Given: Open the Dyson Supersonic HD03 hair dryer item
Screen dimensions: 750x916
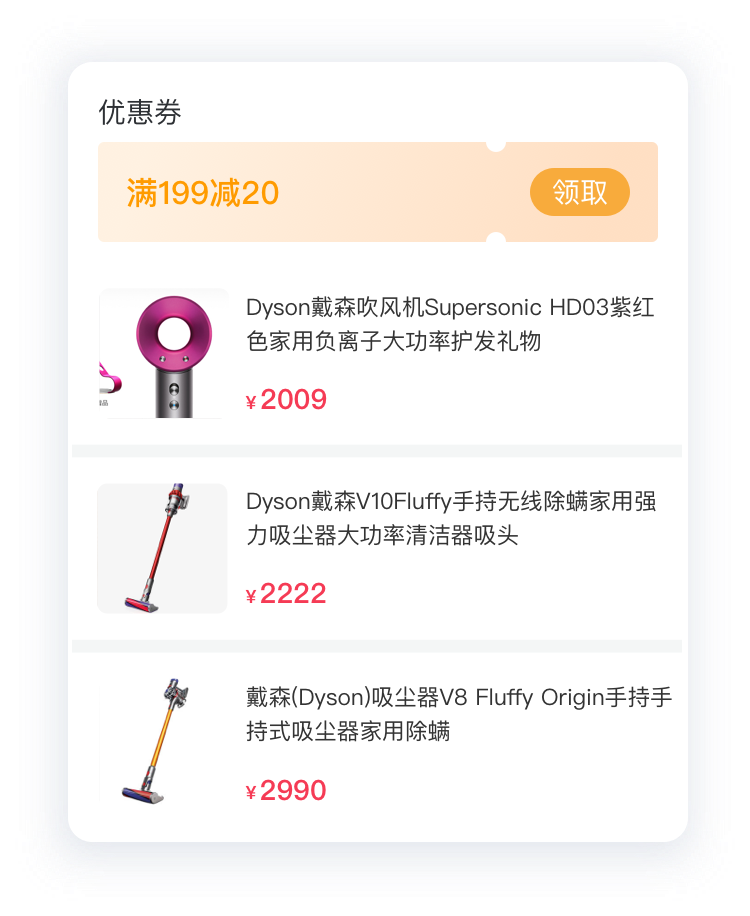Looking at the screenshot, I should click(x=449, y=323).
